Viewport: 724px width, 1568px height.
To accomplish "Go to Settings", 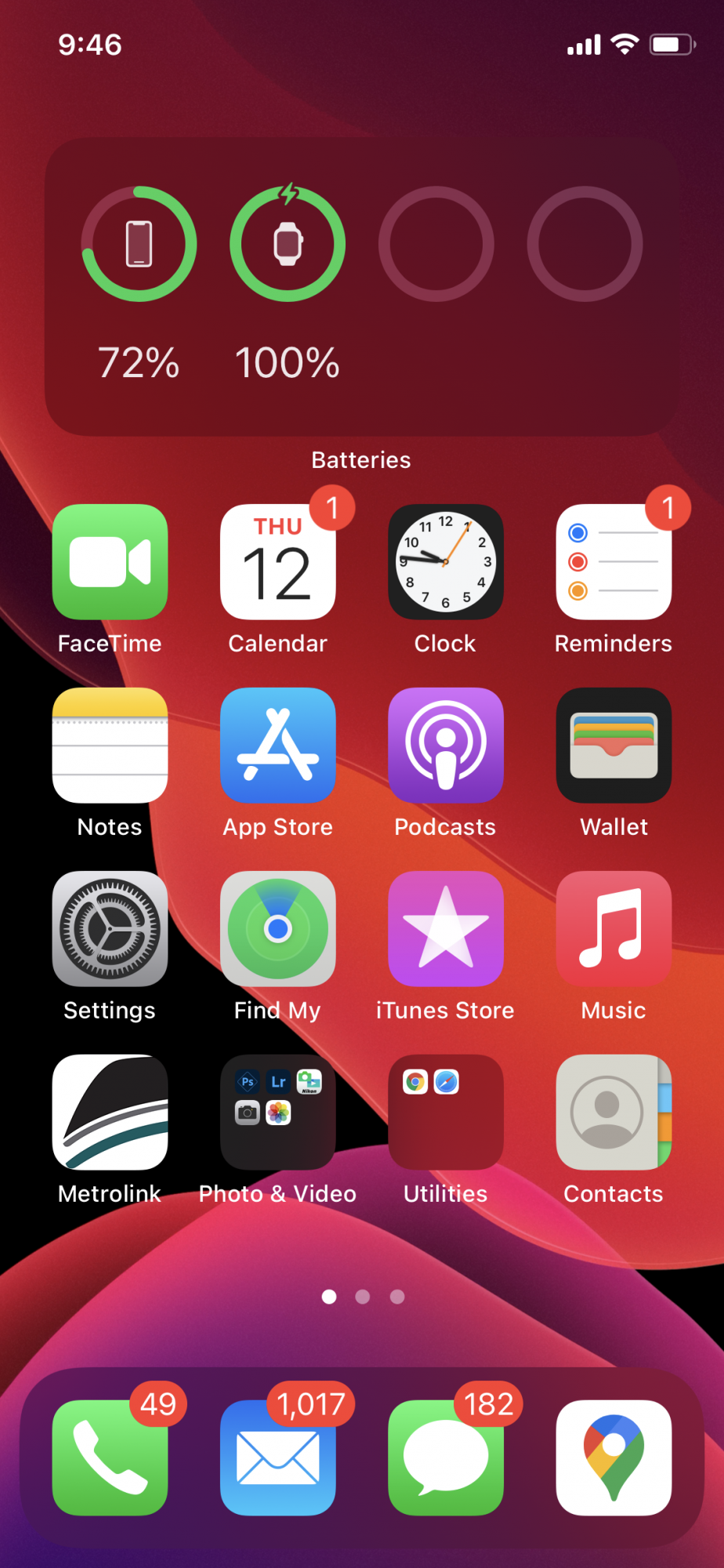I will [x=110, y=928].
